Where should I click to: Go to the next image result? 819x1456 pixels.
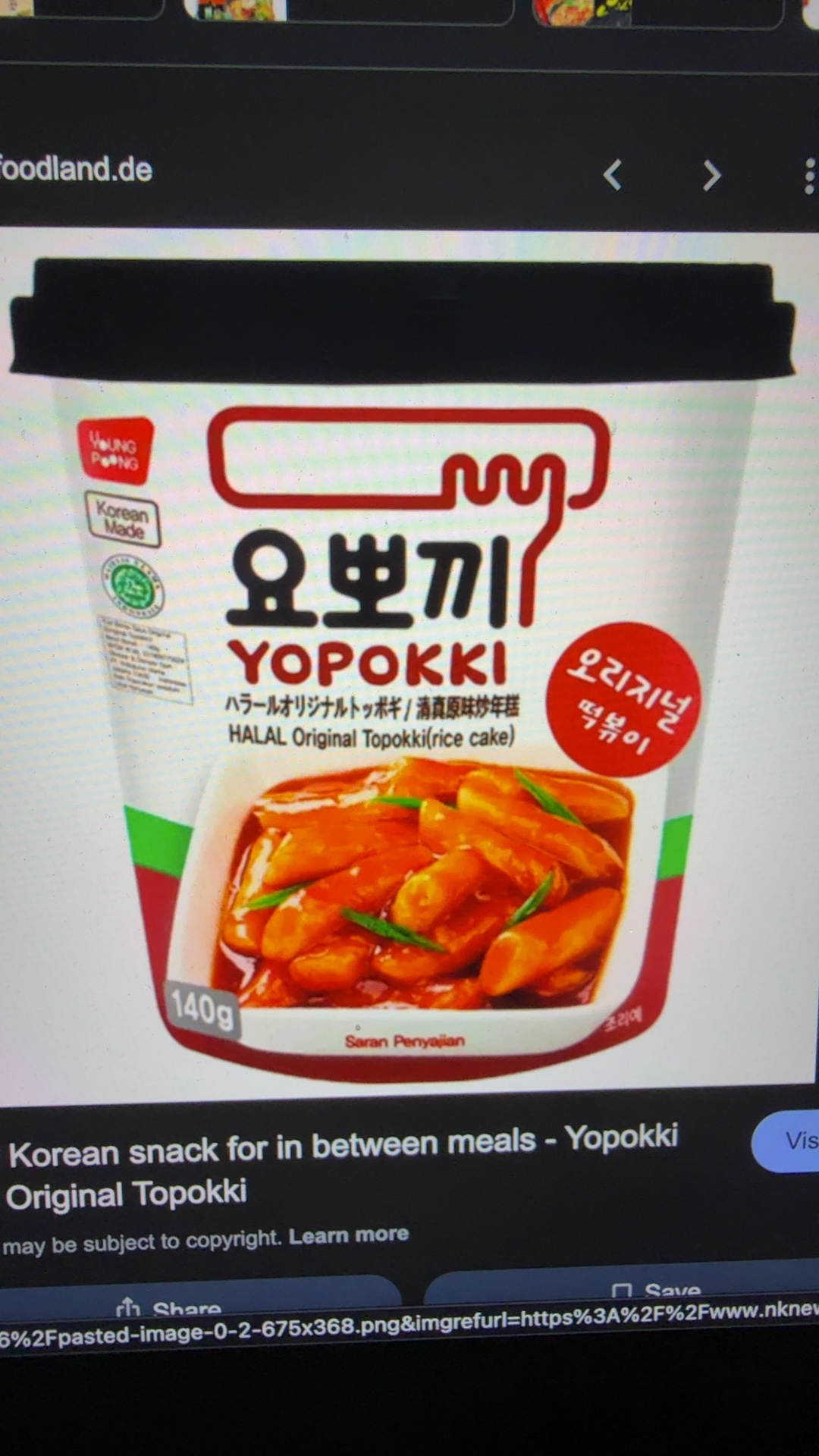711,176
